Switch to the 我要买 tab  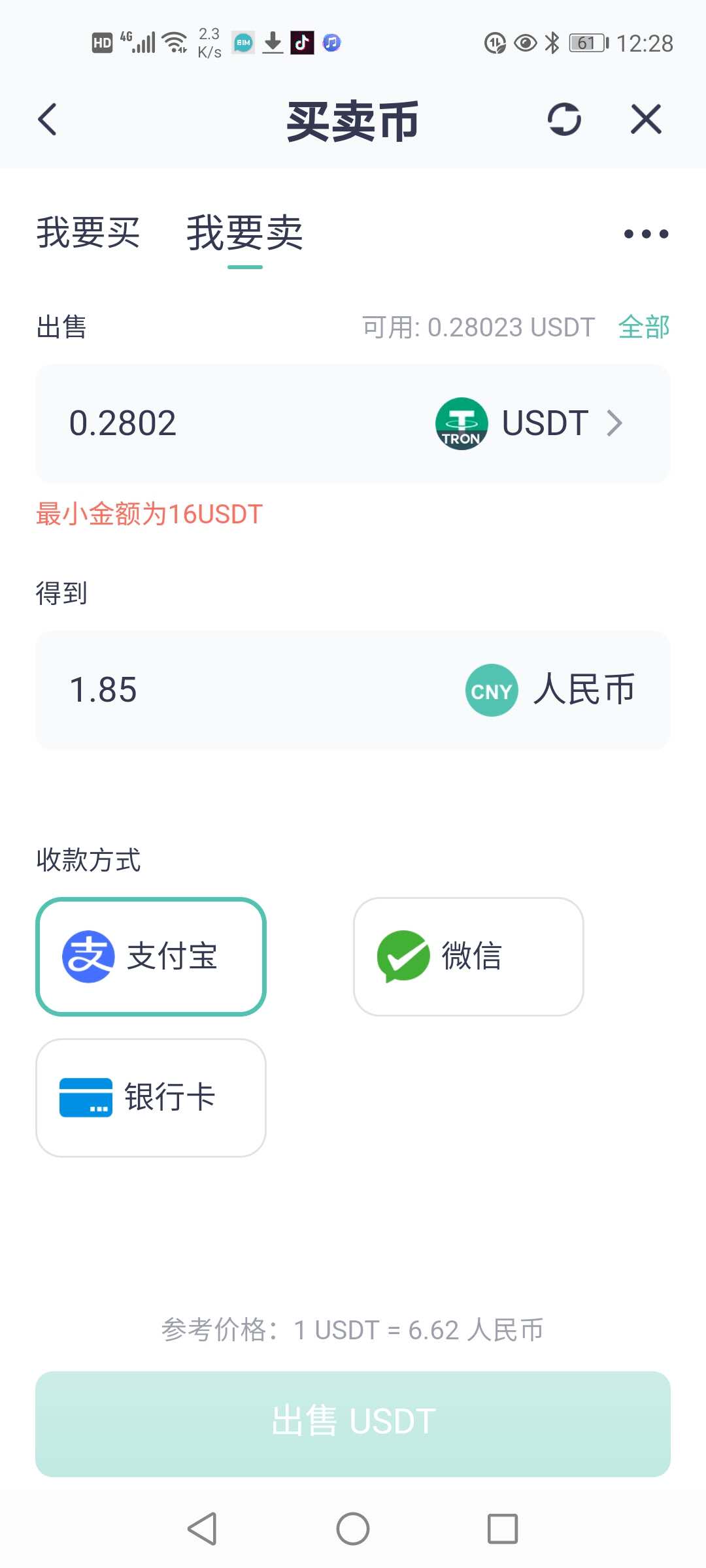pyautogui.click(x=88, y=233)
